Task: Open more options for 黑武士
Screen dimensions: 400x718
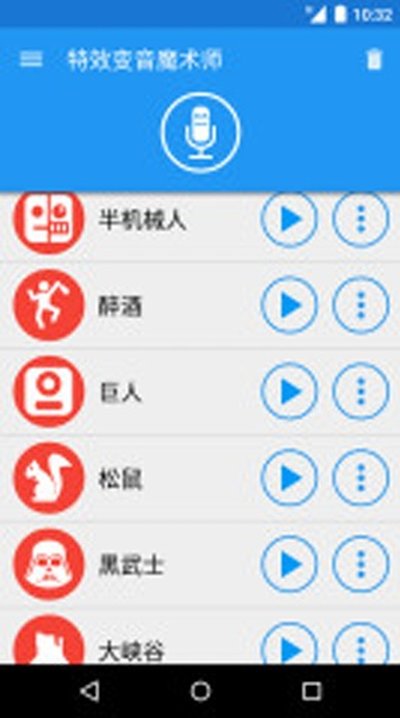Action: point(361,564)
